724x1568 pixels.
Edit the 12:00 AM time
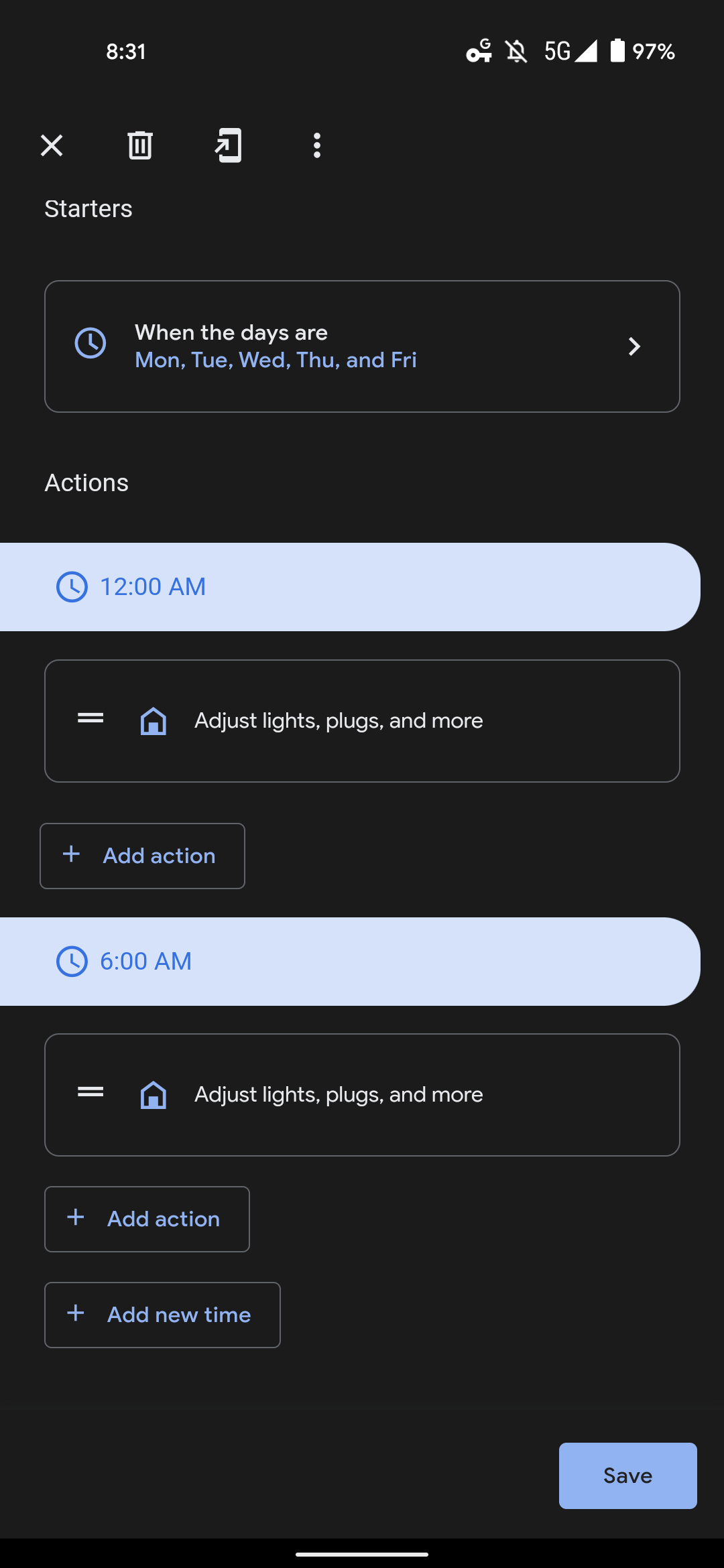tap(350, 587)
